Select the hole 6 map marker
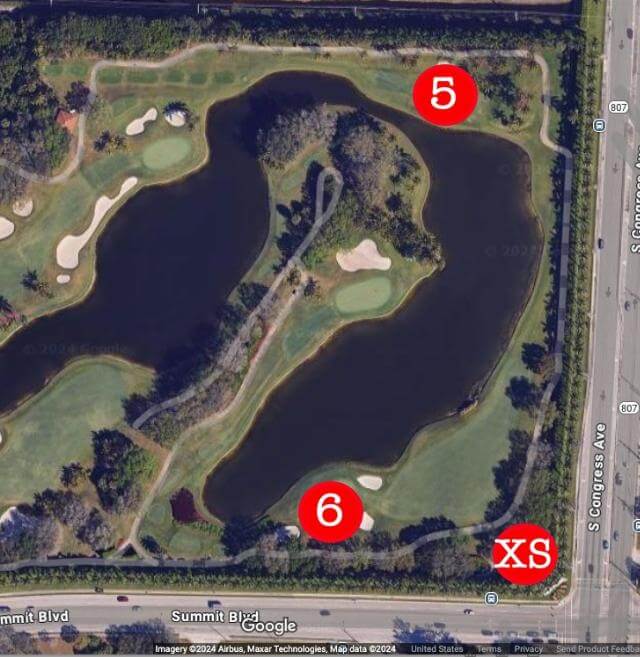The image size is (640, 657). [329, 512]
